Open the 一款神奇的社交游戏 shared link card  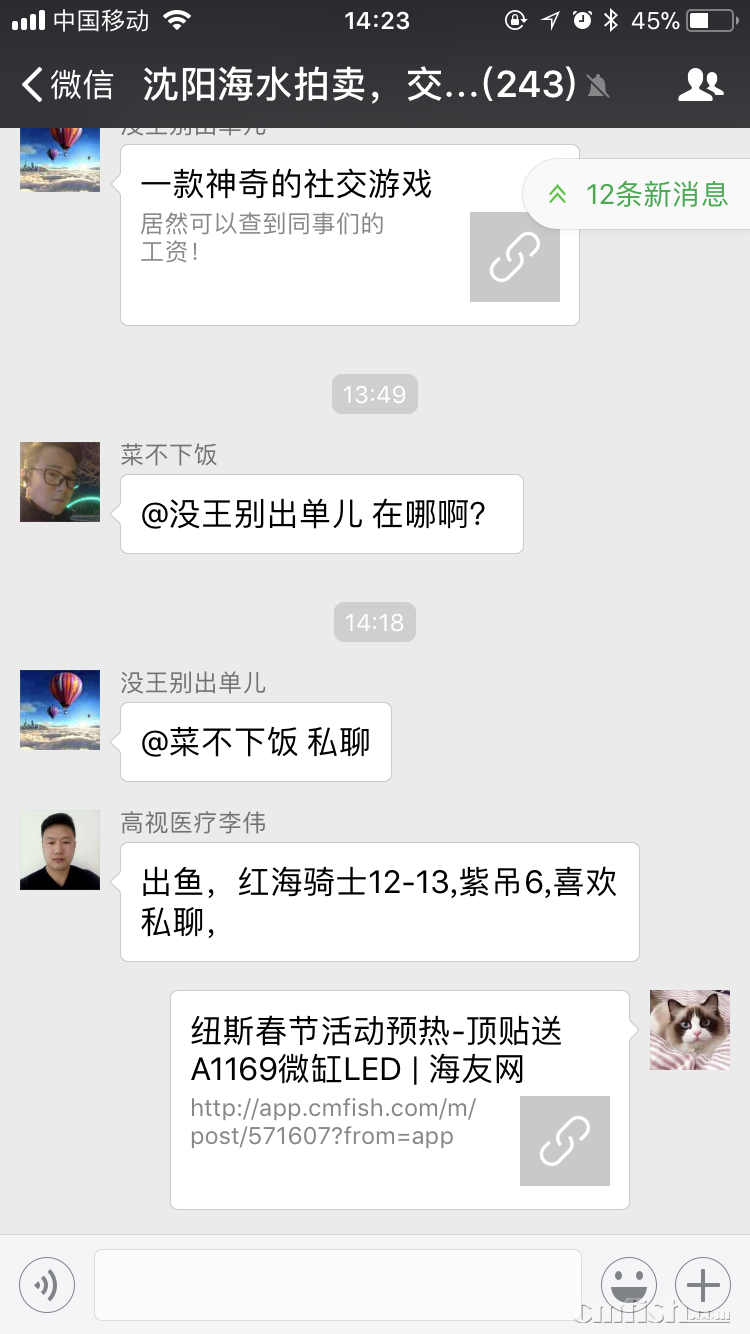point(349,236)
